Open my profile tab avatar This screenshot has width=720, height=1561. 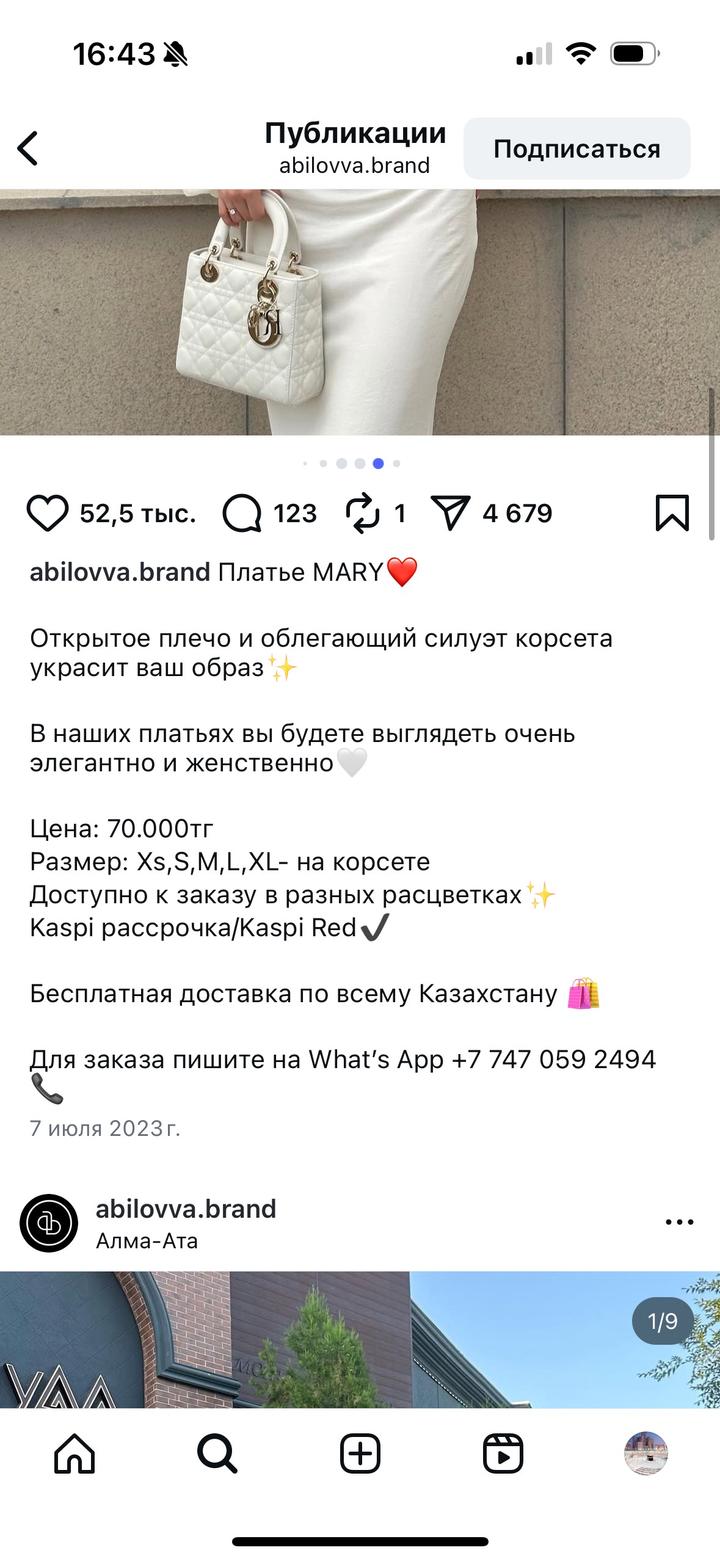pyautogui.click(x=645, y=1453)
